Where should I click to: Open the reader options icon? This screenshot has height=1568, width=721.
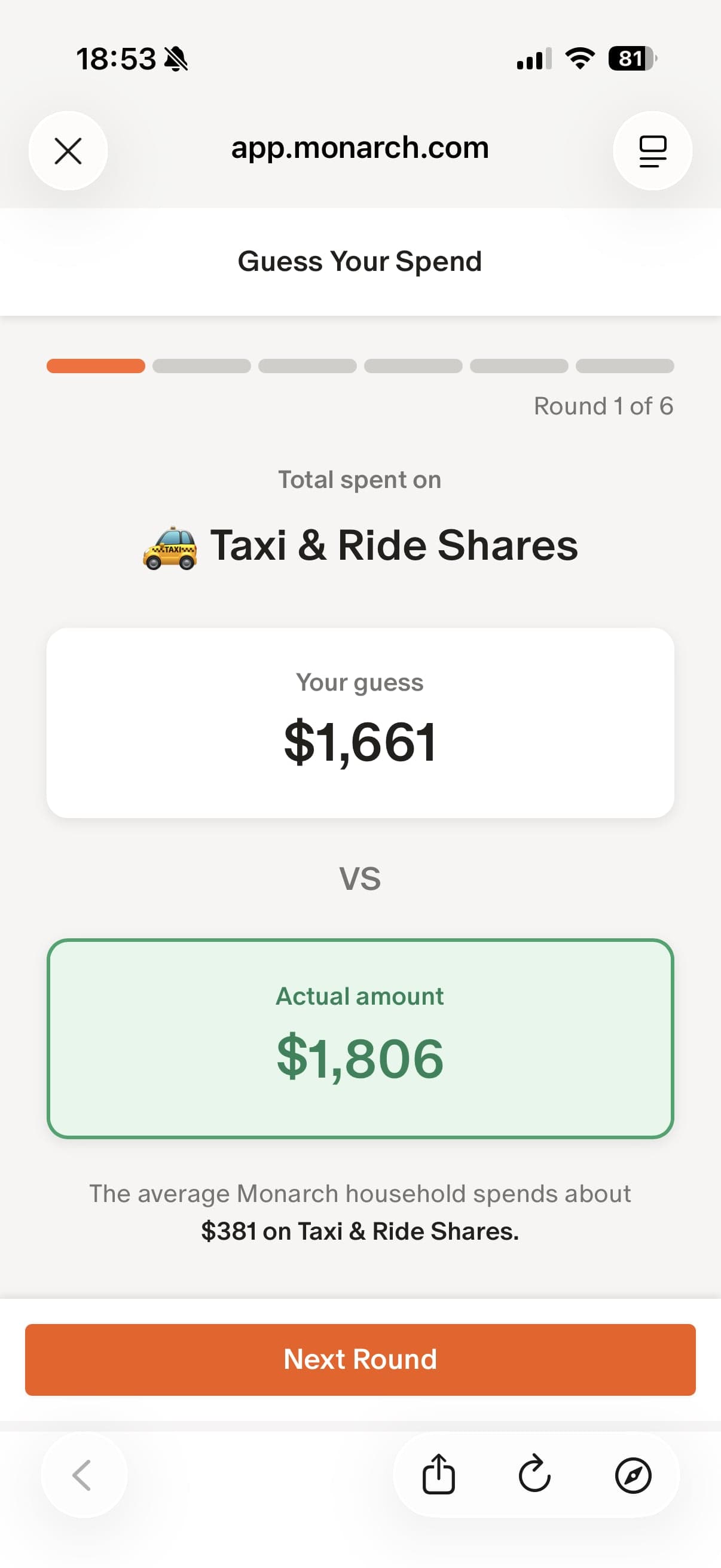point(652,151)
